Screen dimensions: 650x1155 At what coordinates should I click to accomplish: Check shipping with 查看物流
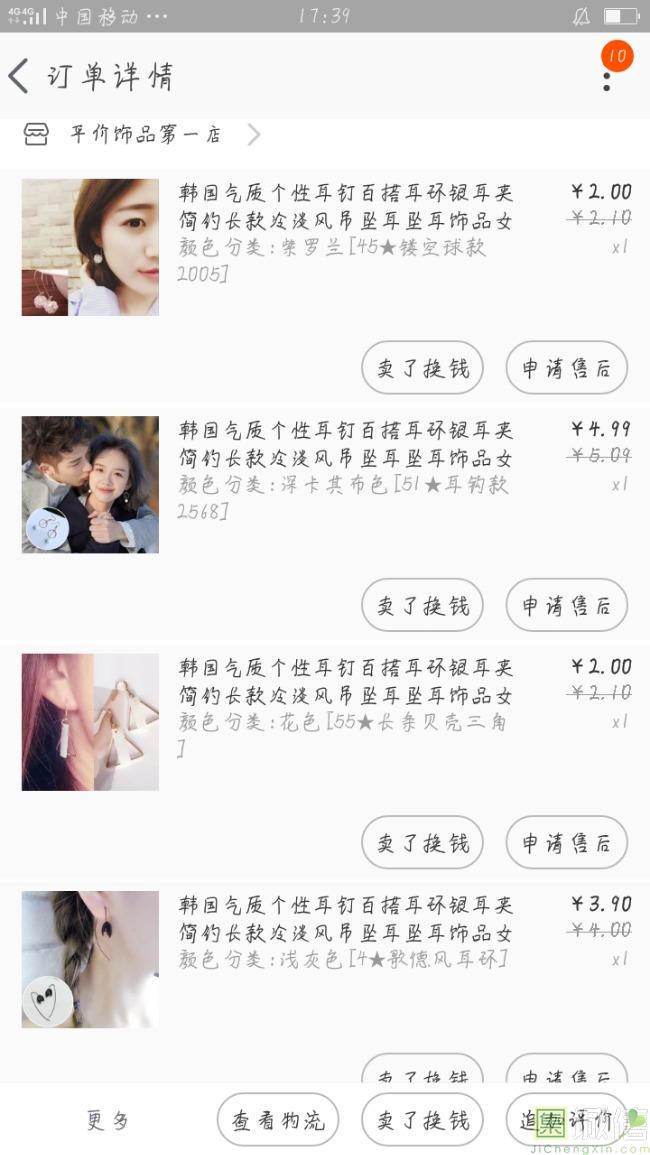coord(278,1120)
